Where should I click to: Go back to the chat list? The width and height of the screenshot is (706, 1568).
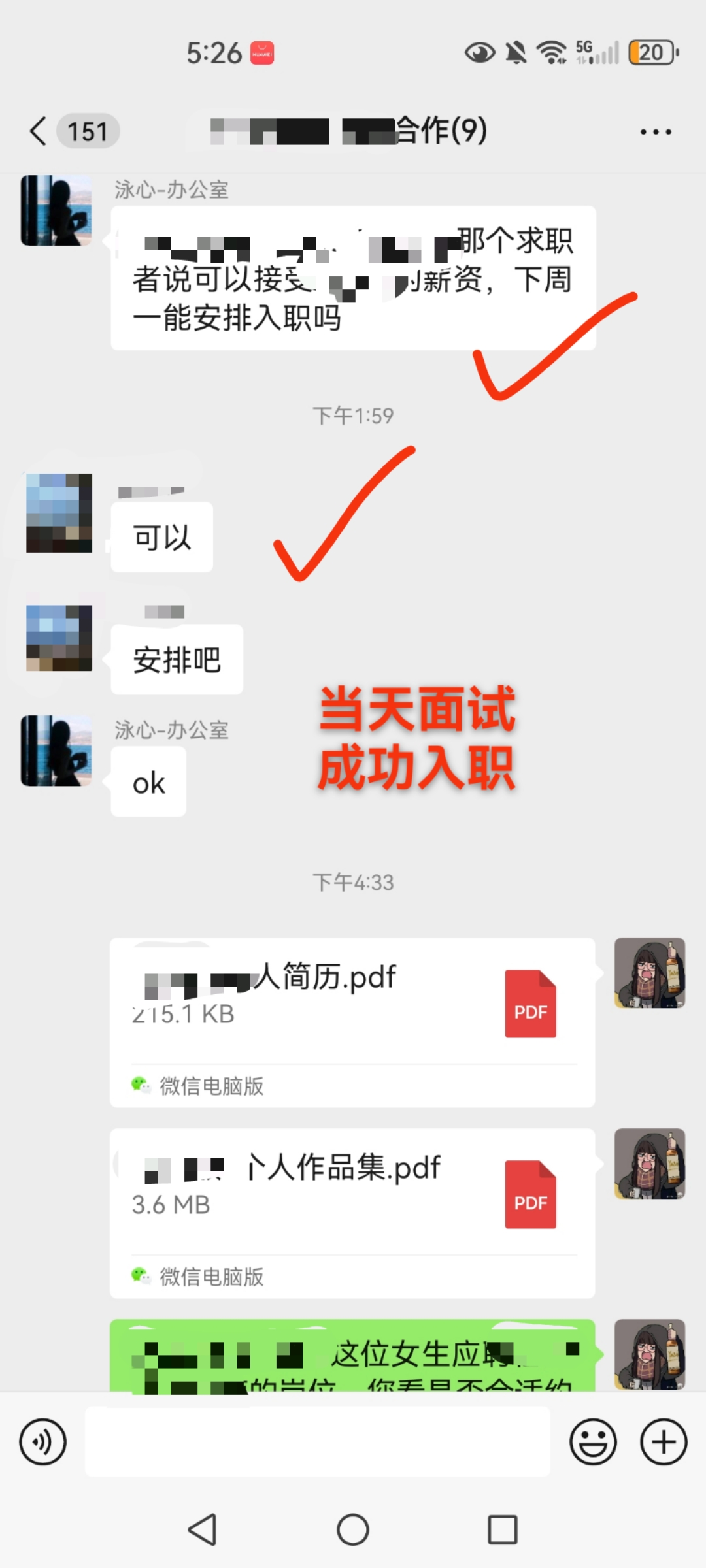(x=39, y=131)
